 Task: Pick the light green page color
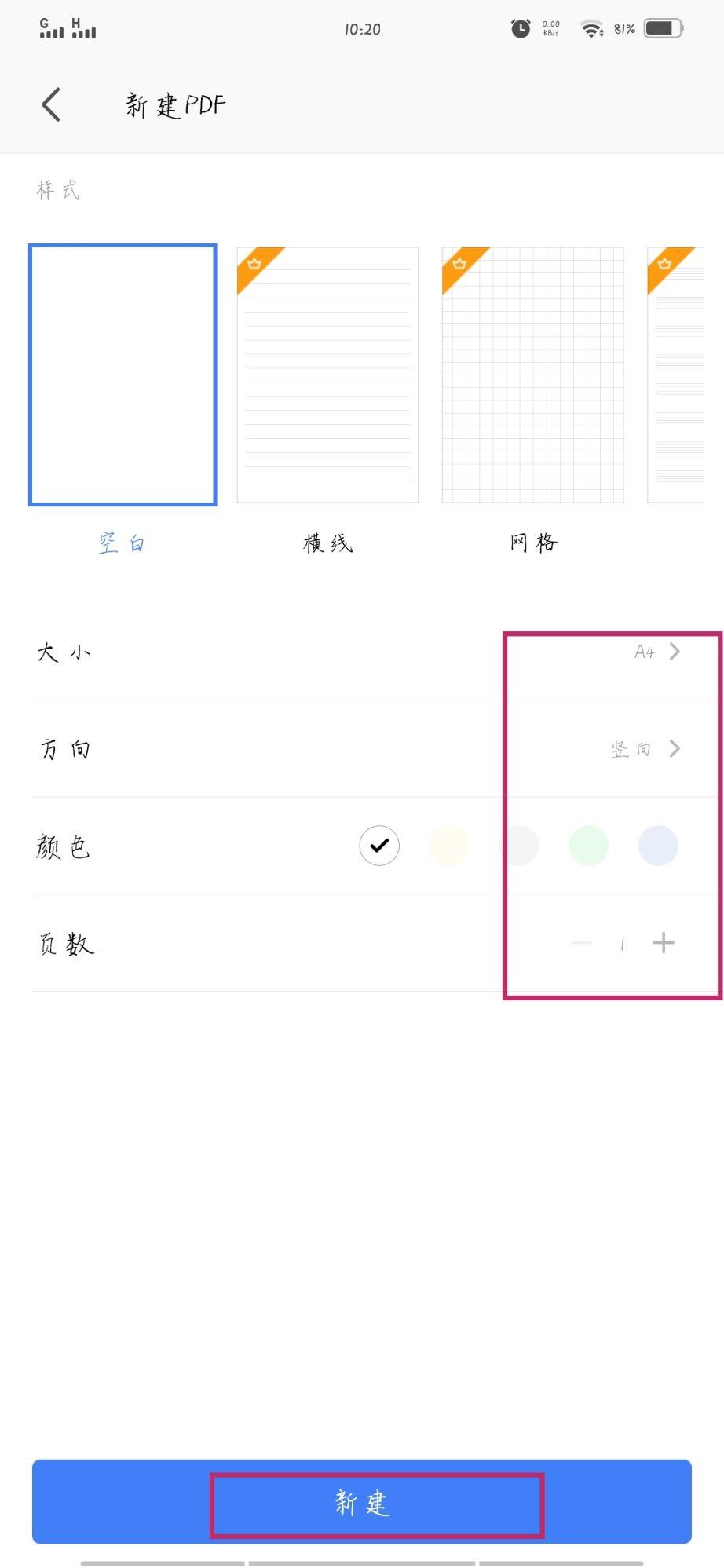pos(588,846)
